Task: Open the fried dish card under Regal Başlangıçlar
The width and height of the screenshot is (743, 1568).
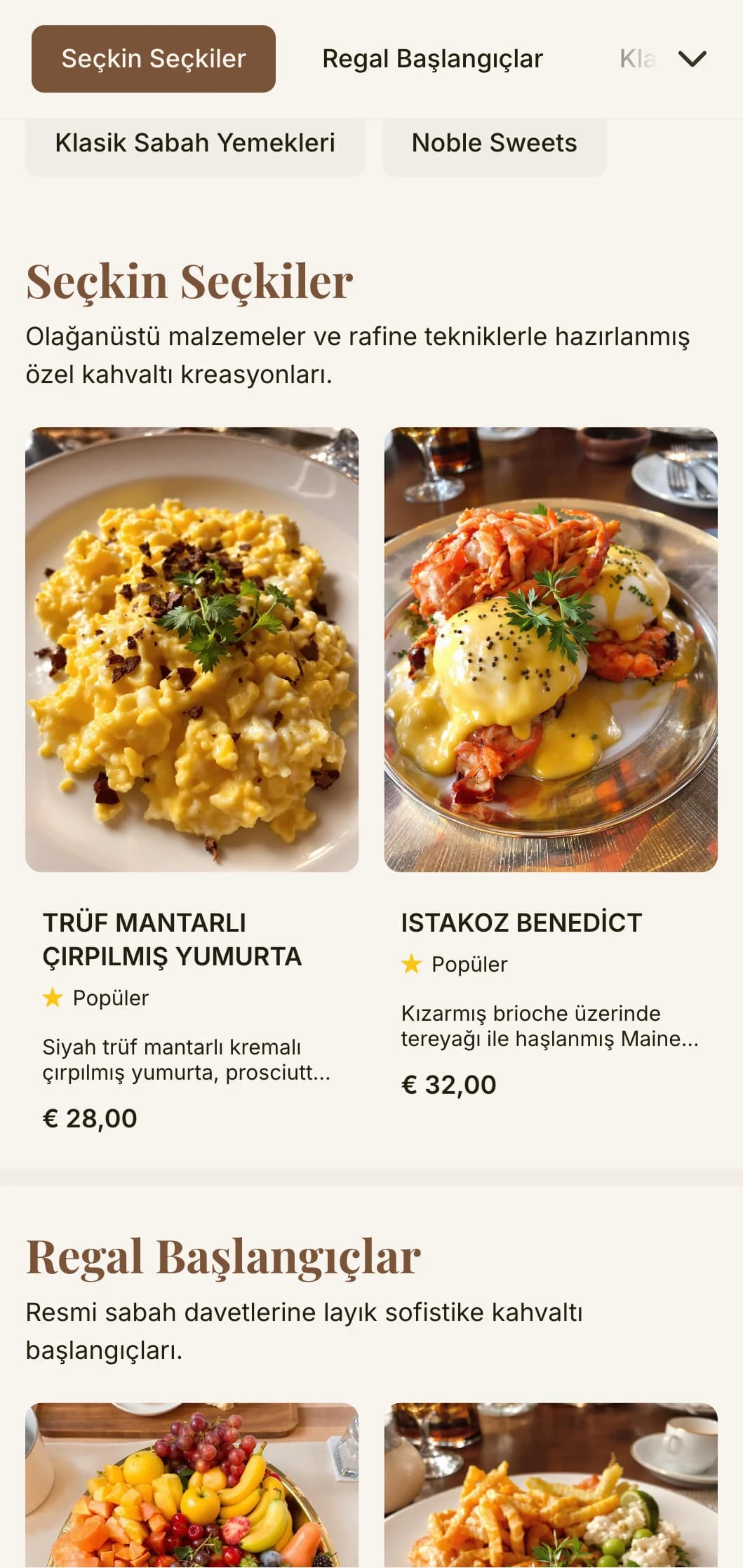Action: tap(550, 1487)
